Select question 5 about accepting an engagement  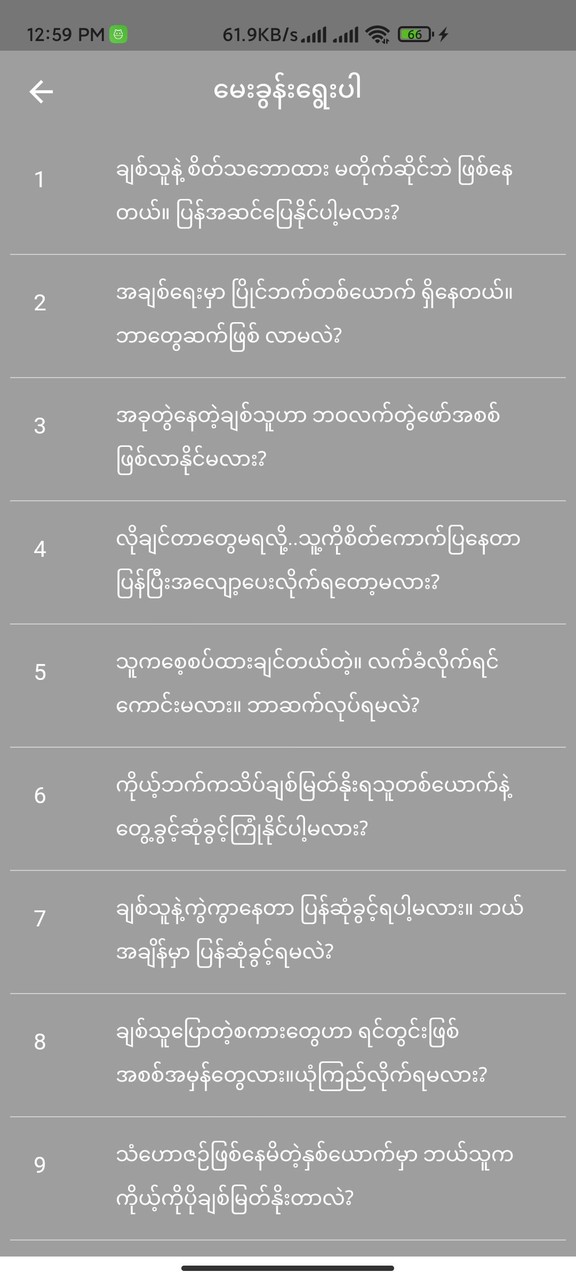point(288,685)
